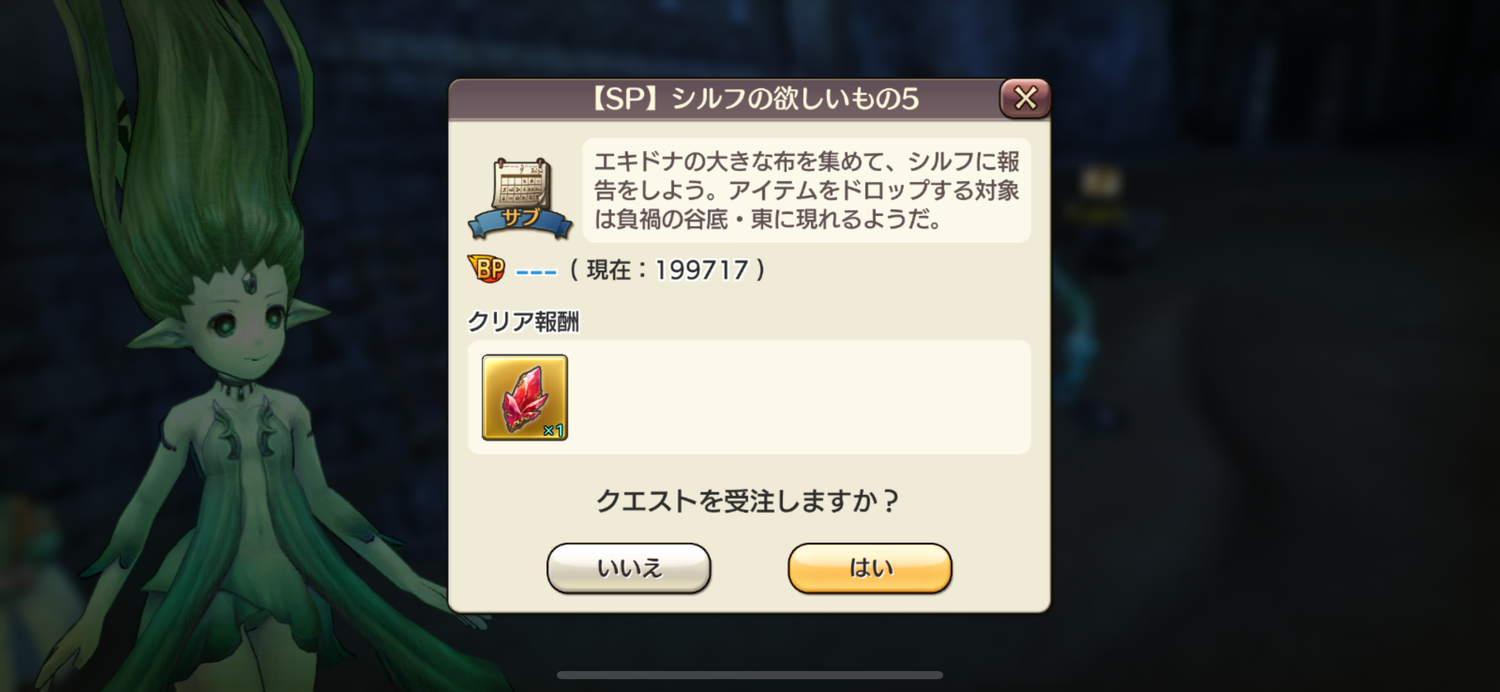Decline the quest with いいえ
Image resolution: width=1500 pixels, height=692 pixels.
629,568
